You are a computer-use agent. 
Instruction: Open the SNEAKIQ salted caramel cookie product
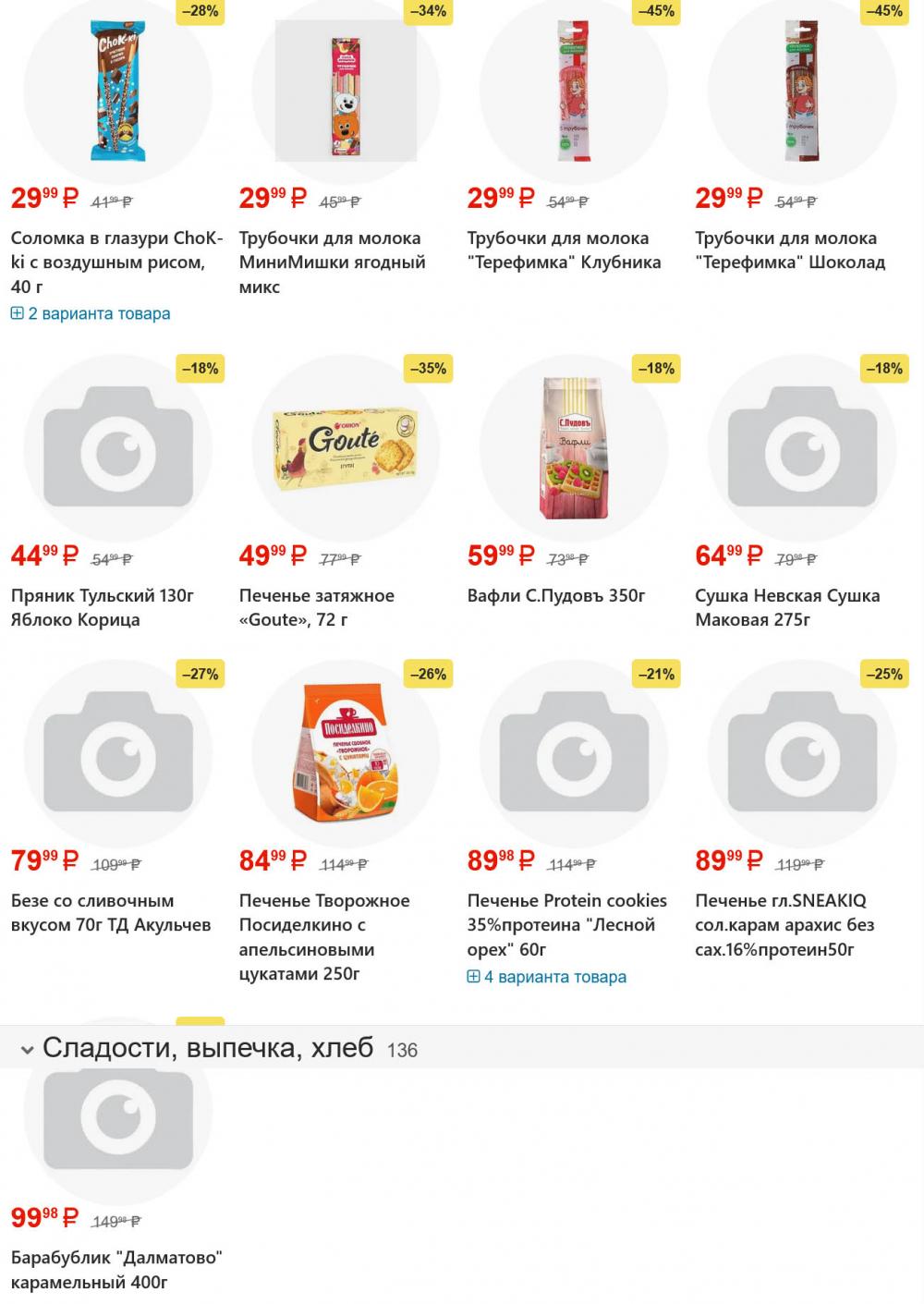click(784, 924)
